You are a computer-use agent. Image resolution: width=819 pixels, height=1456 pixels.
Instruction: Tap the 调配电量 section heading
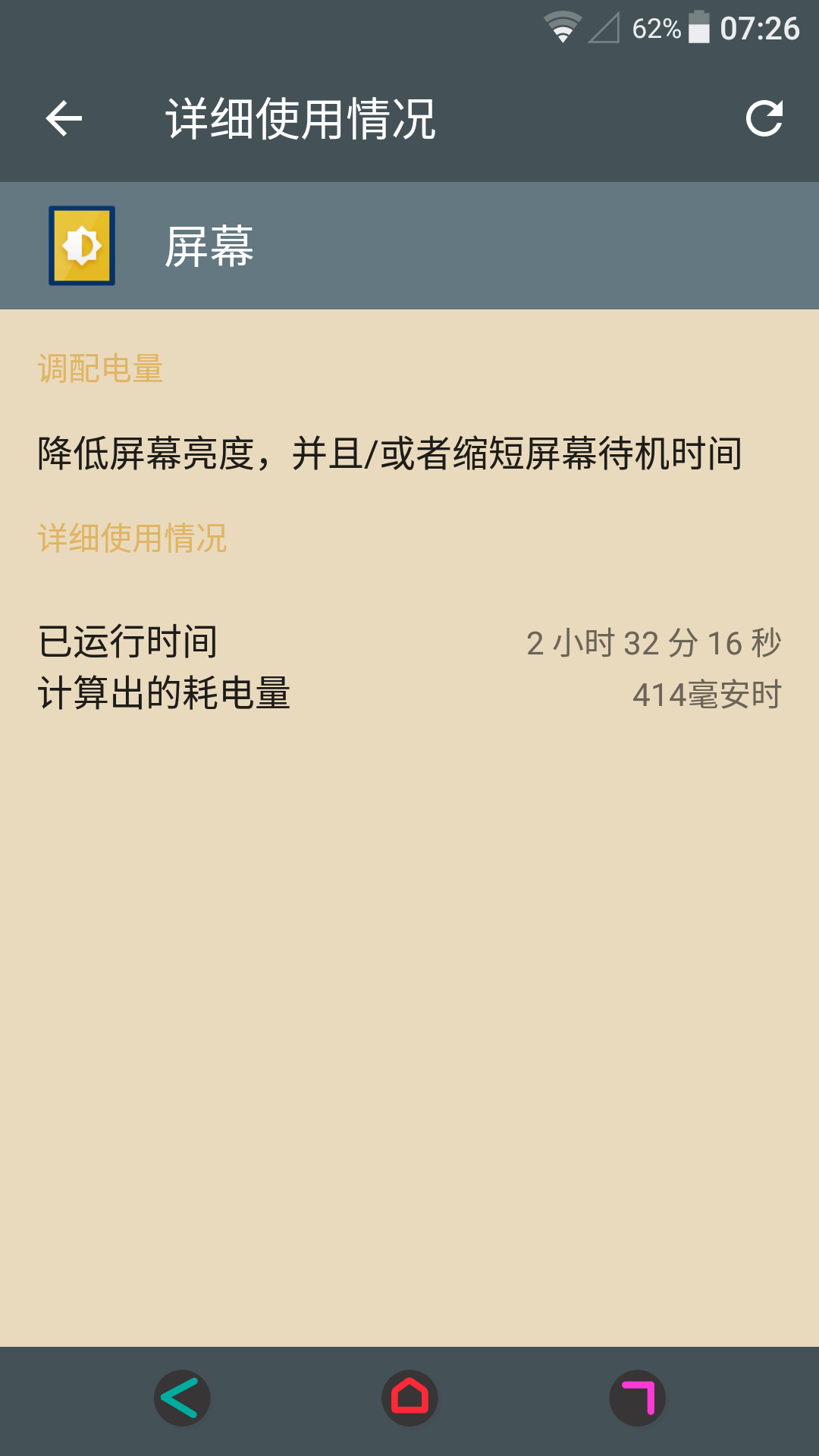pyautogui.click(x=100, y=369)
